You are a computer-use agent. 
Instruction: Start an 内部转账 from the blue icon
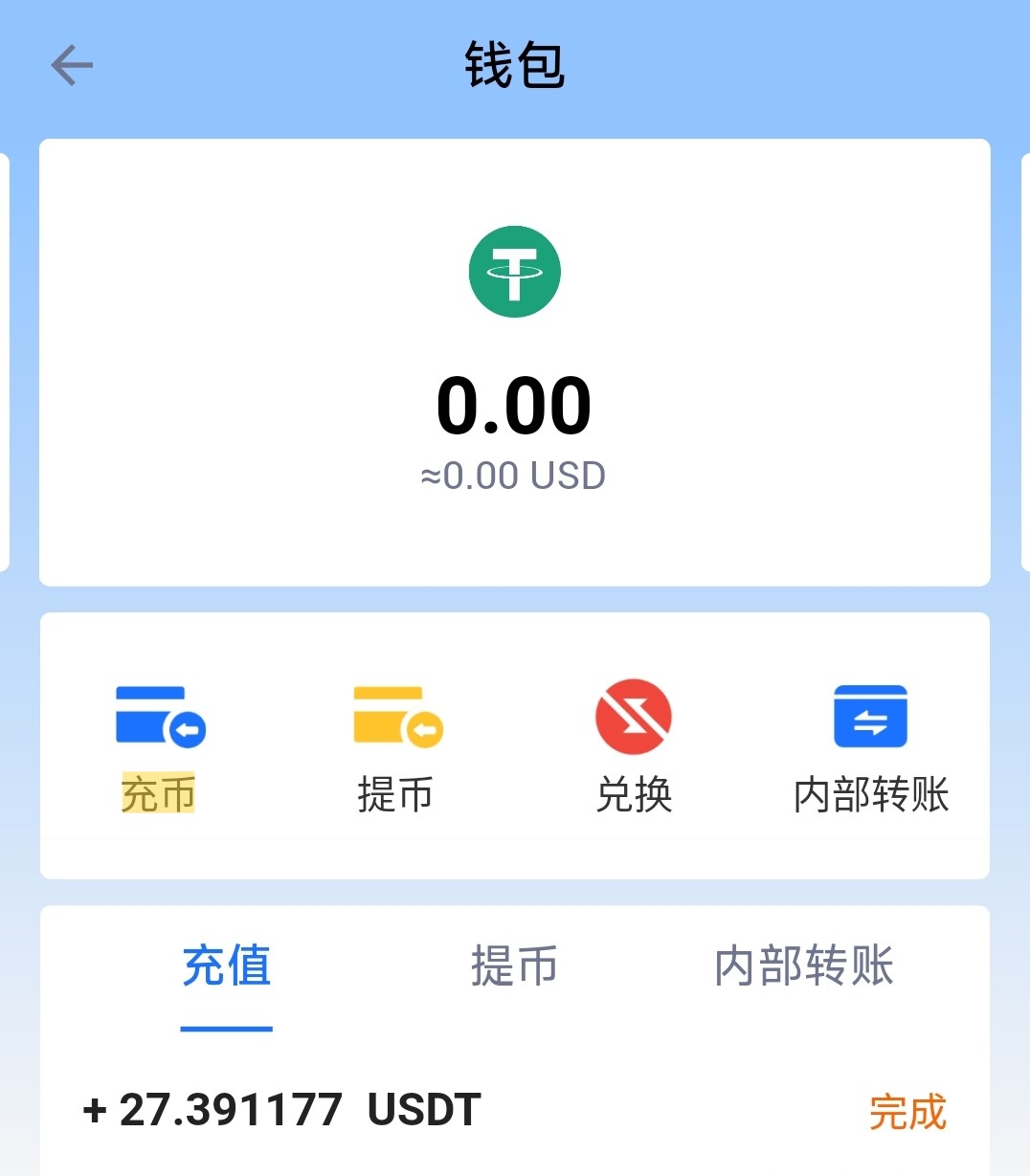870,746
